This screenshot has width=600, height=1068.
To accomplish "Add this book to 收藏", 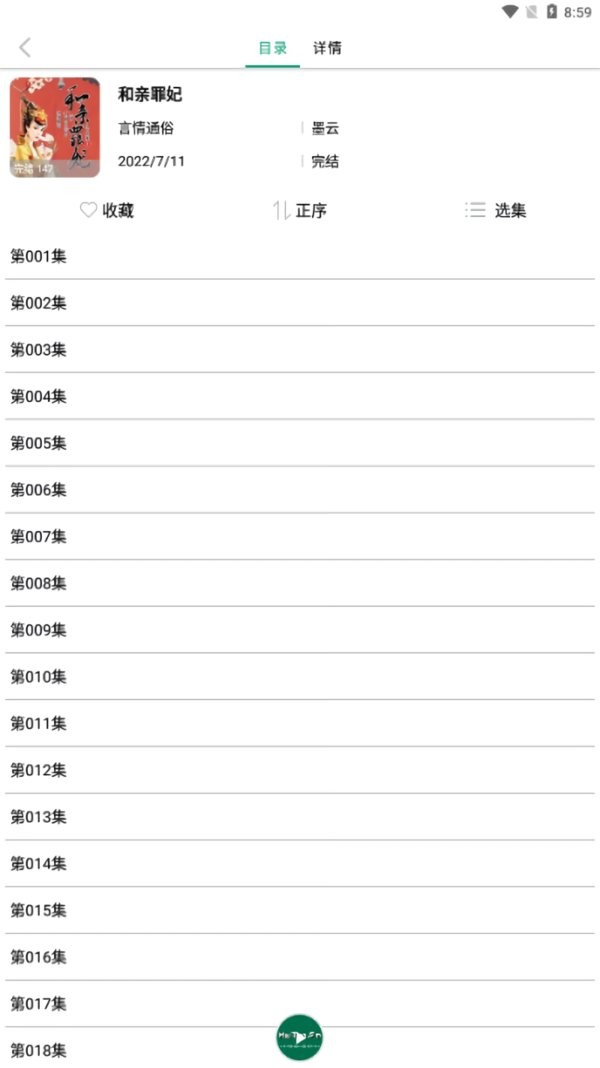I will [107, 210].
